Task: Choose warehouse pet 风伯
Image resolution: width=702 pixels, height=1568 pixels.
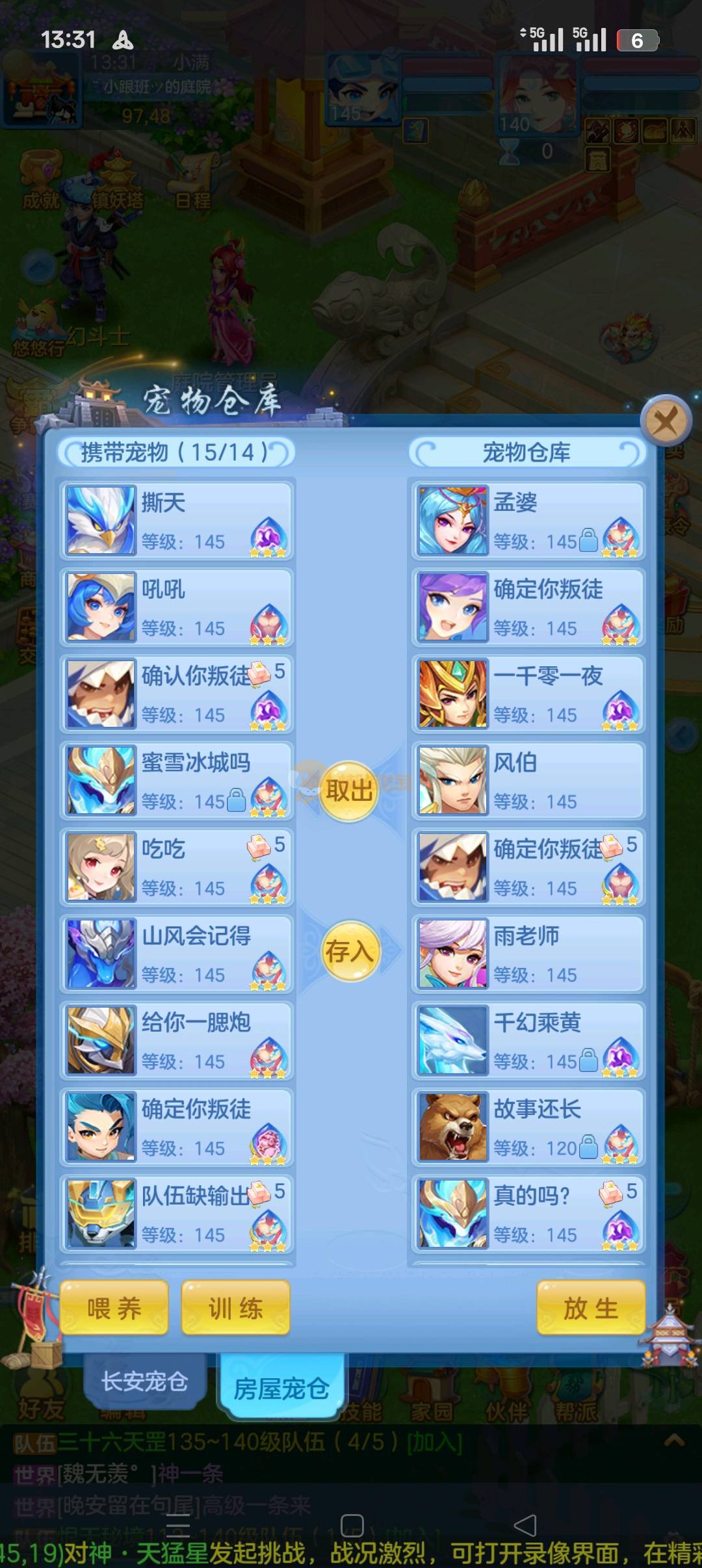Action: (528, 780)
